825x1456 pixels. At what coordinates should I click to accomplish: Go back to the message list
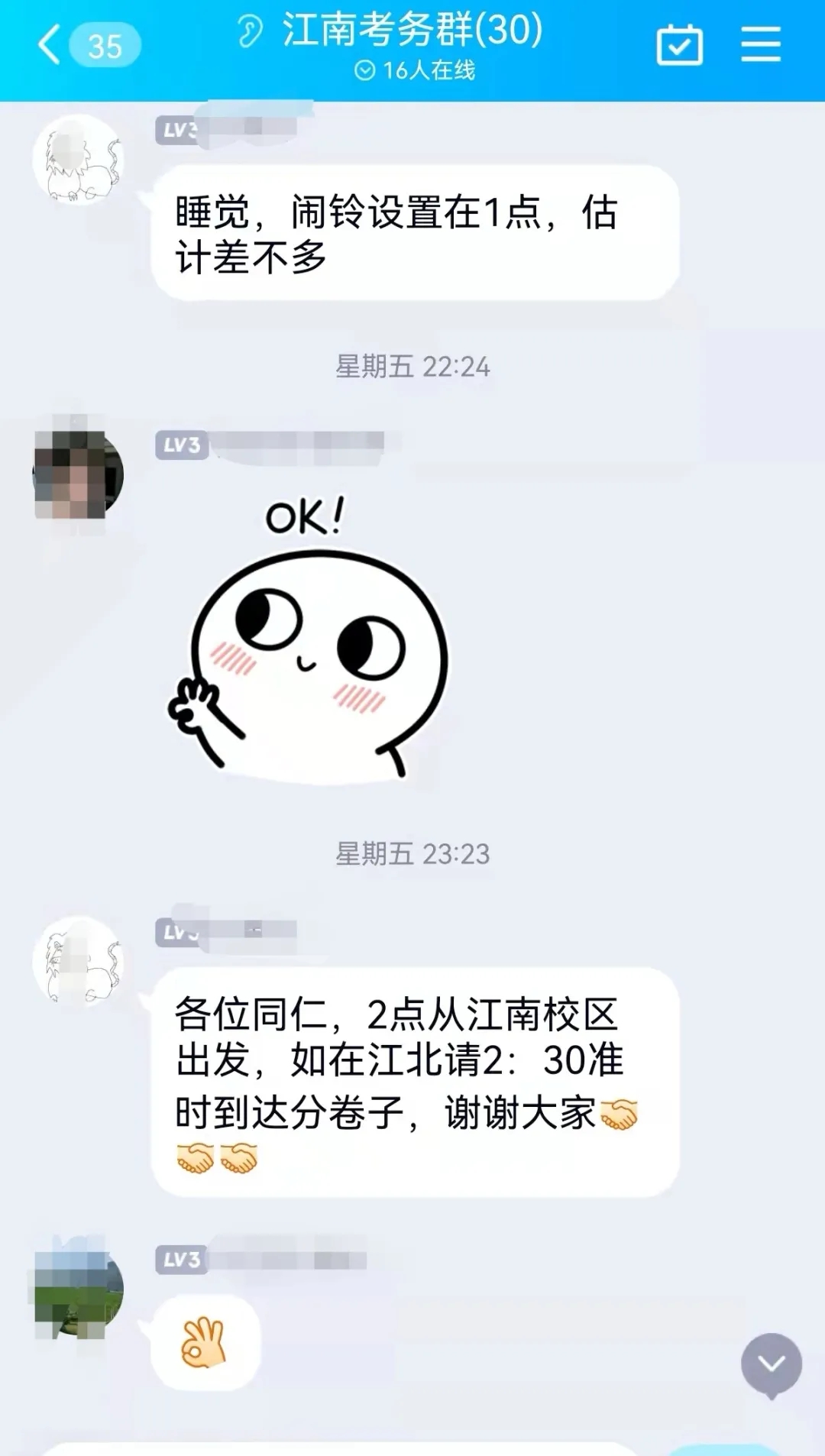click(50, 44)
